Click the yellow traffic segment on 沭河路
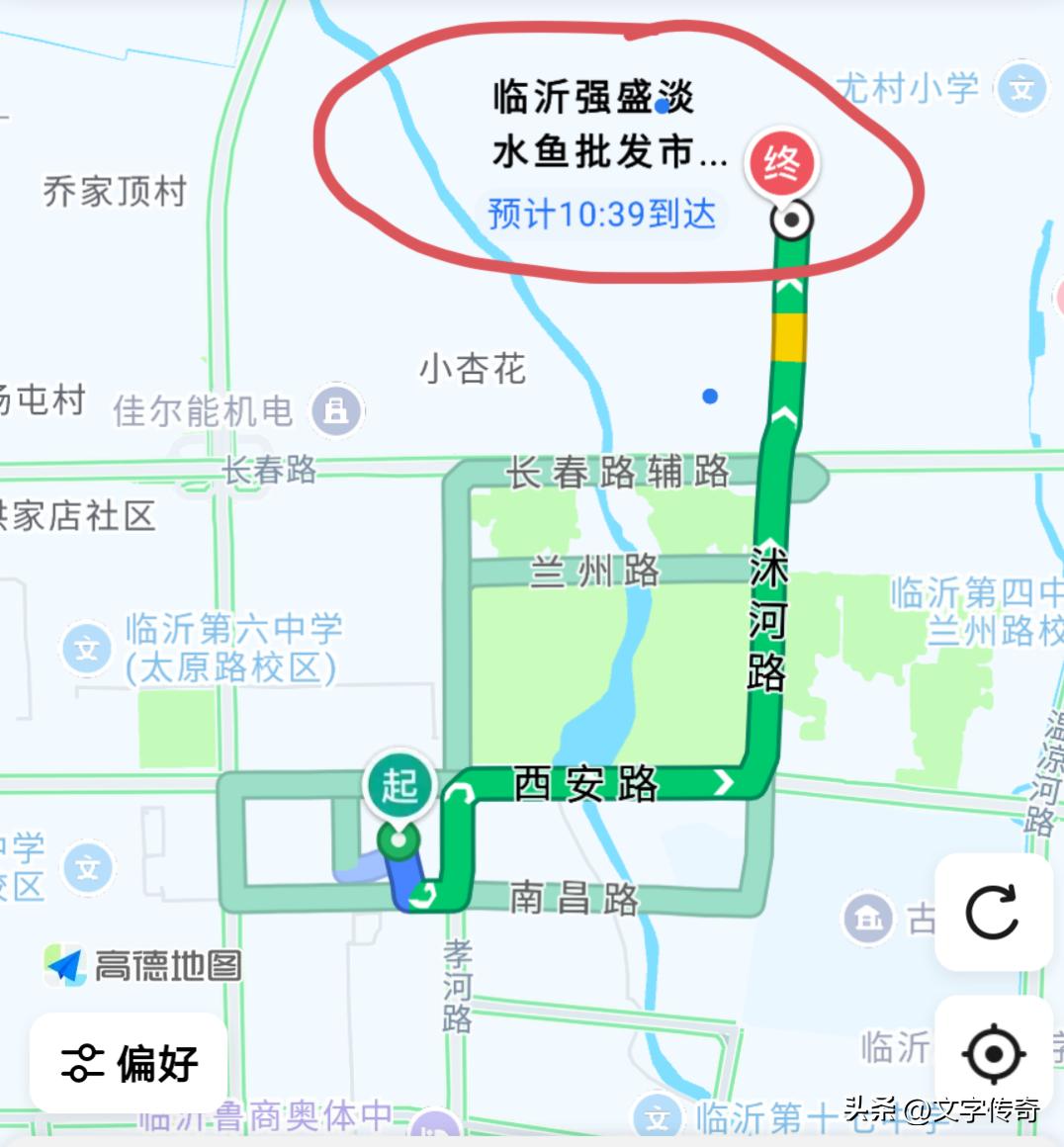 (x=787, y=336)
